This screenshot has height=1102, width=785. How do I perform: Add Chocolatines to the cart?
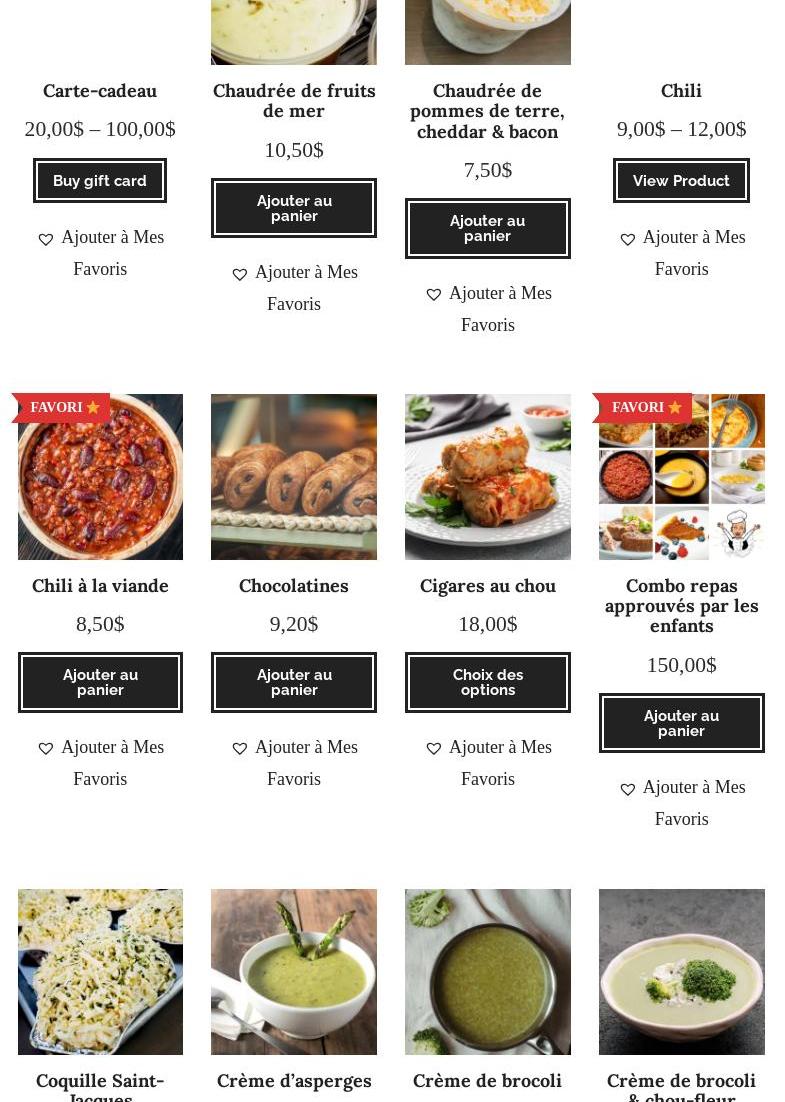(294, 682)
